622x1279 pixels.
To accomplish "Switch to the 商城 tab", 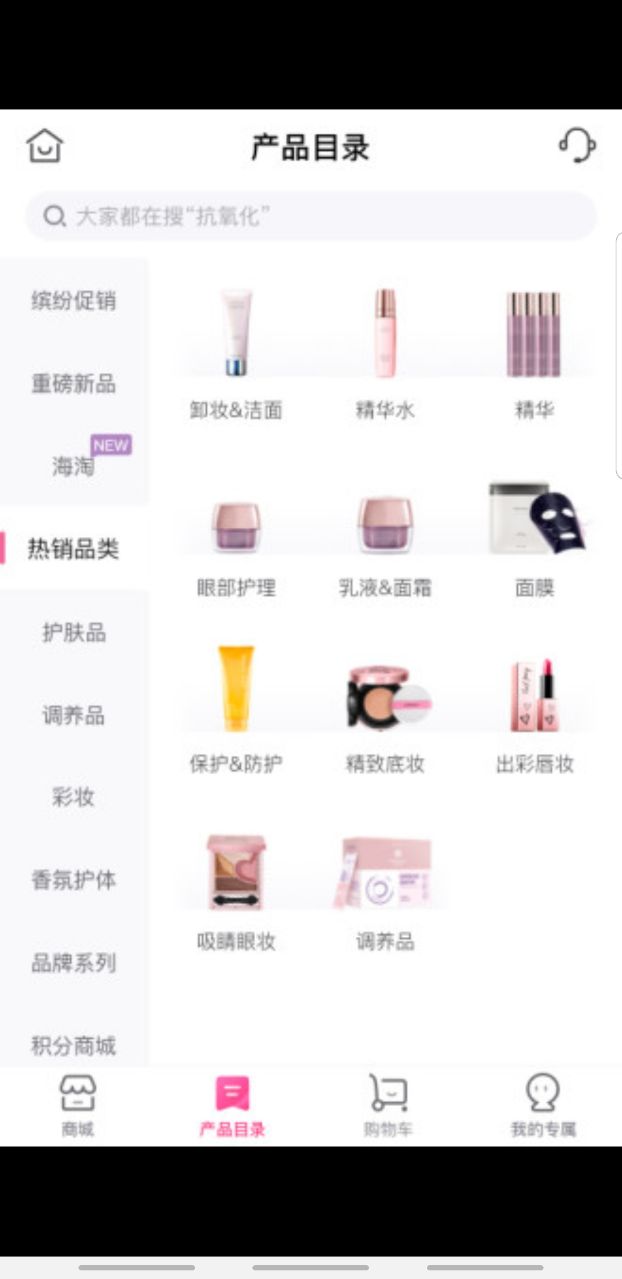I will [x=78, y=1106].
